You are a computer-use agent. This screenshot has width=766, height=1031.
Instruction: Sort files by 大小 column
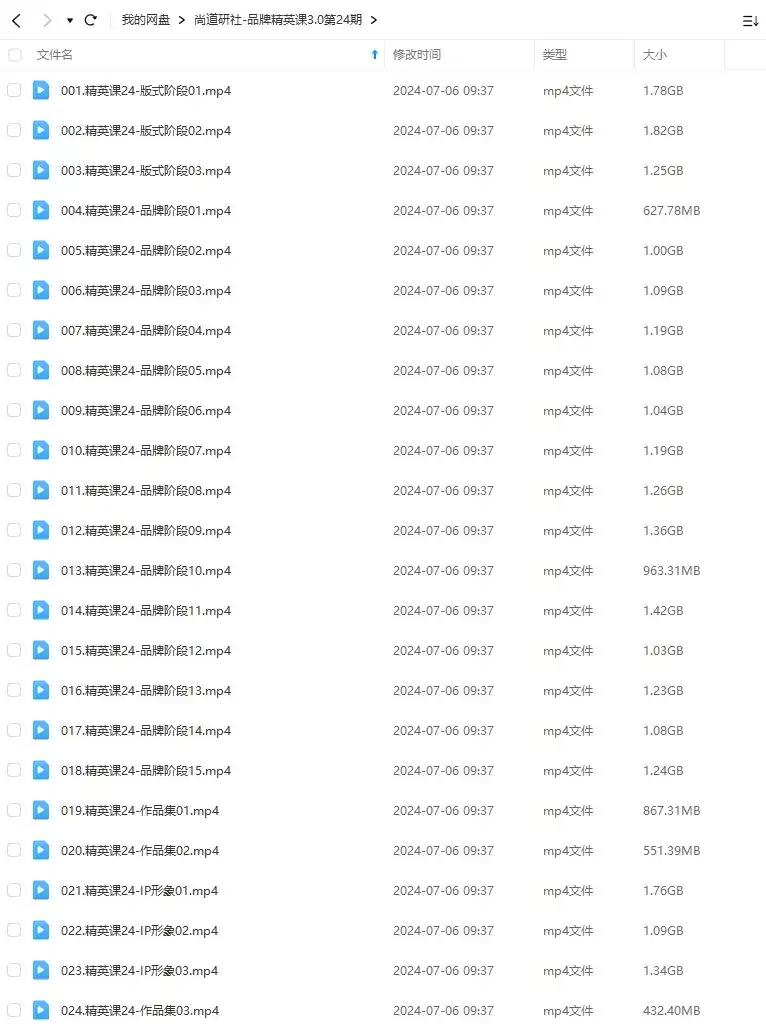[655, 55]
